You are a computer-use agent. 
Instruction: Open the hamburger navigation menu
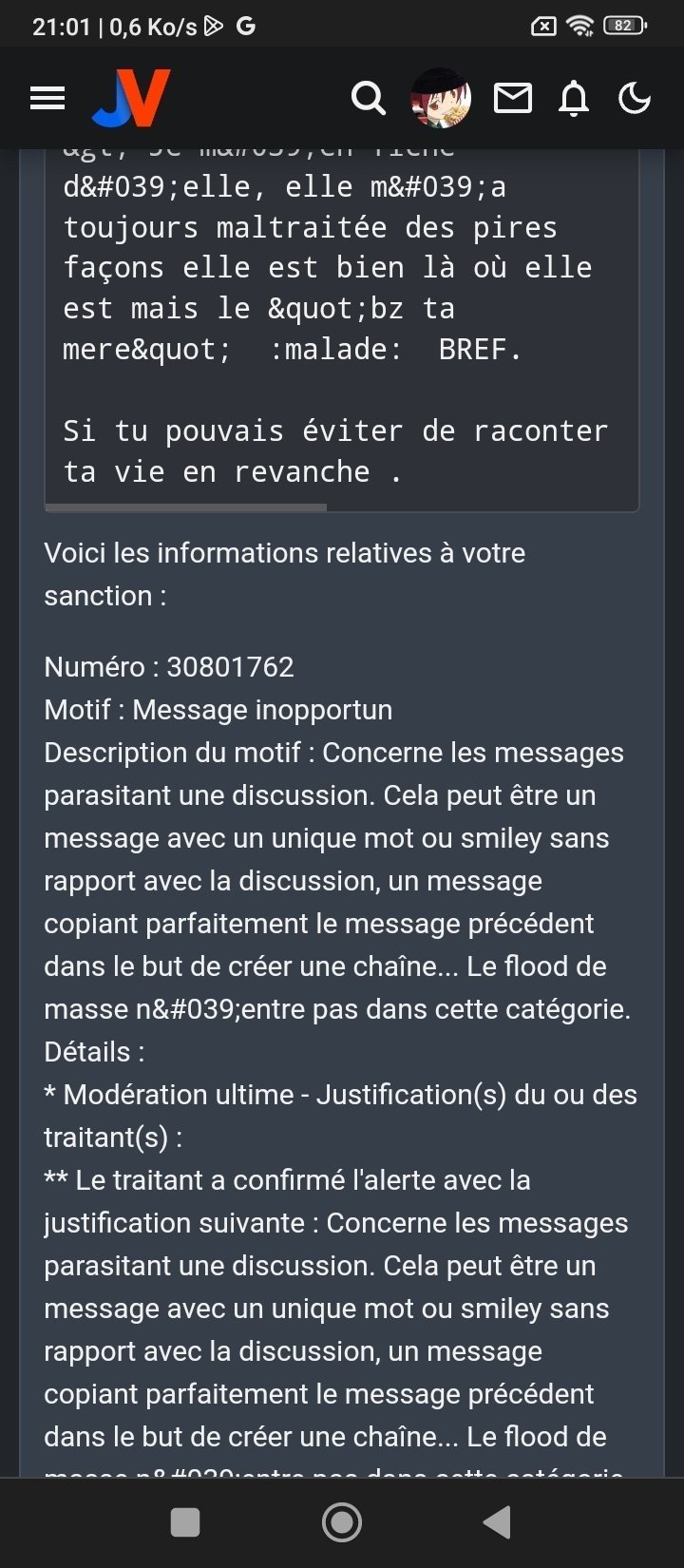pos(47,98)
